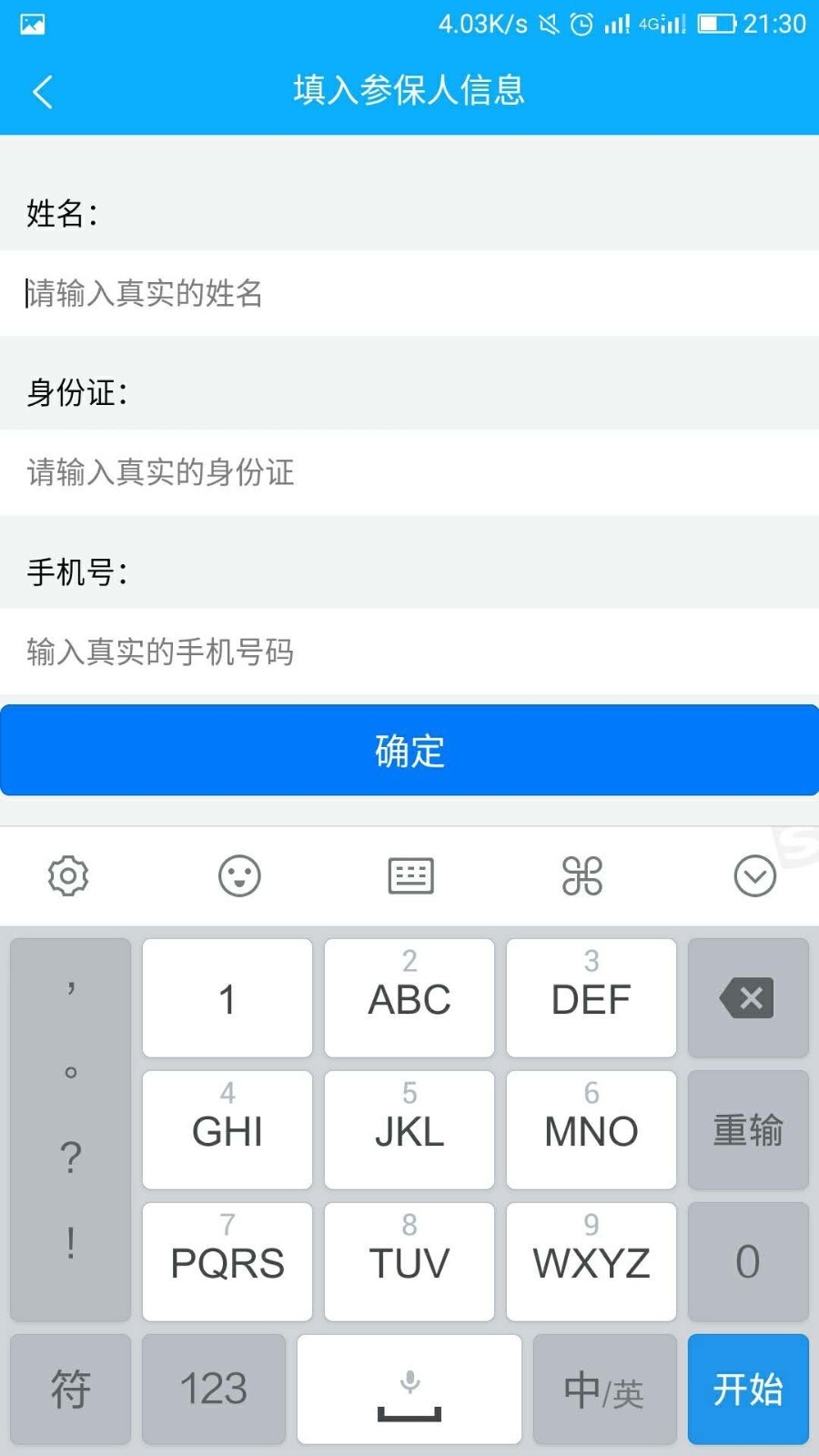The height and width of the screenshot is (1456, 819).
Task: Tap the WXYZ key
Action: (591, 1262)
